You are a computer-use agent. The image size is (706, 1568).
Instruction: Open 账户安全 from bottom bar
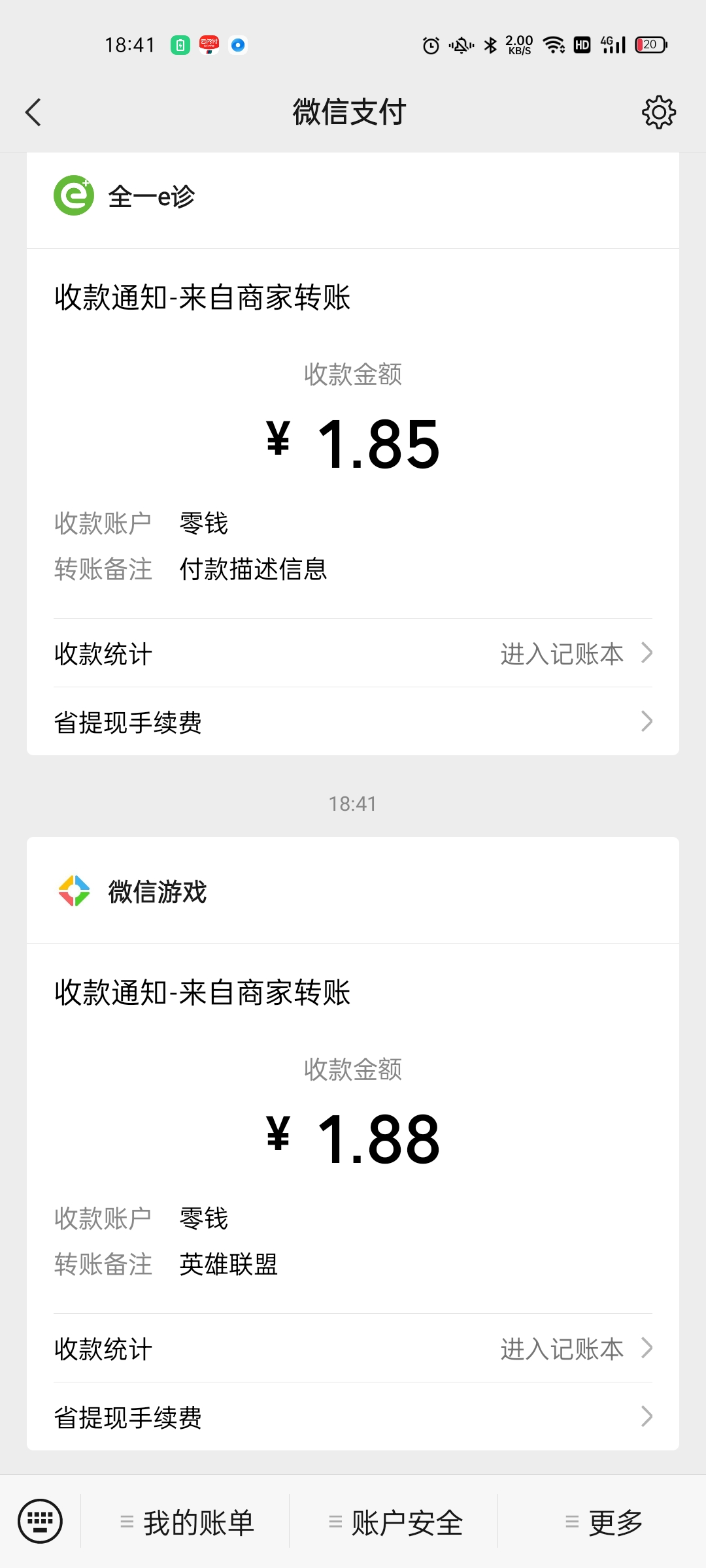(x=407, y=1522)
